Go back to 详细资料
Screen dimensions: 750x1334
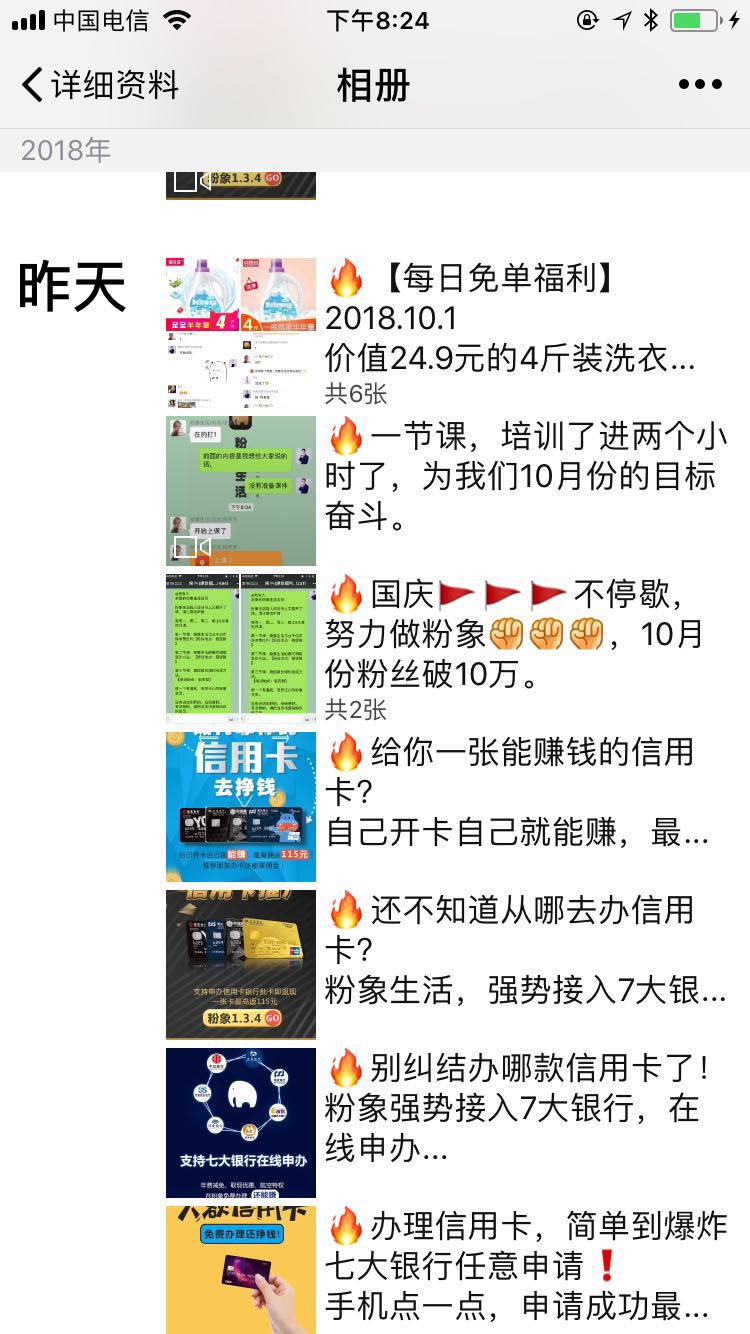[x=98, y=85]
